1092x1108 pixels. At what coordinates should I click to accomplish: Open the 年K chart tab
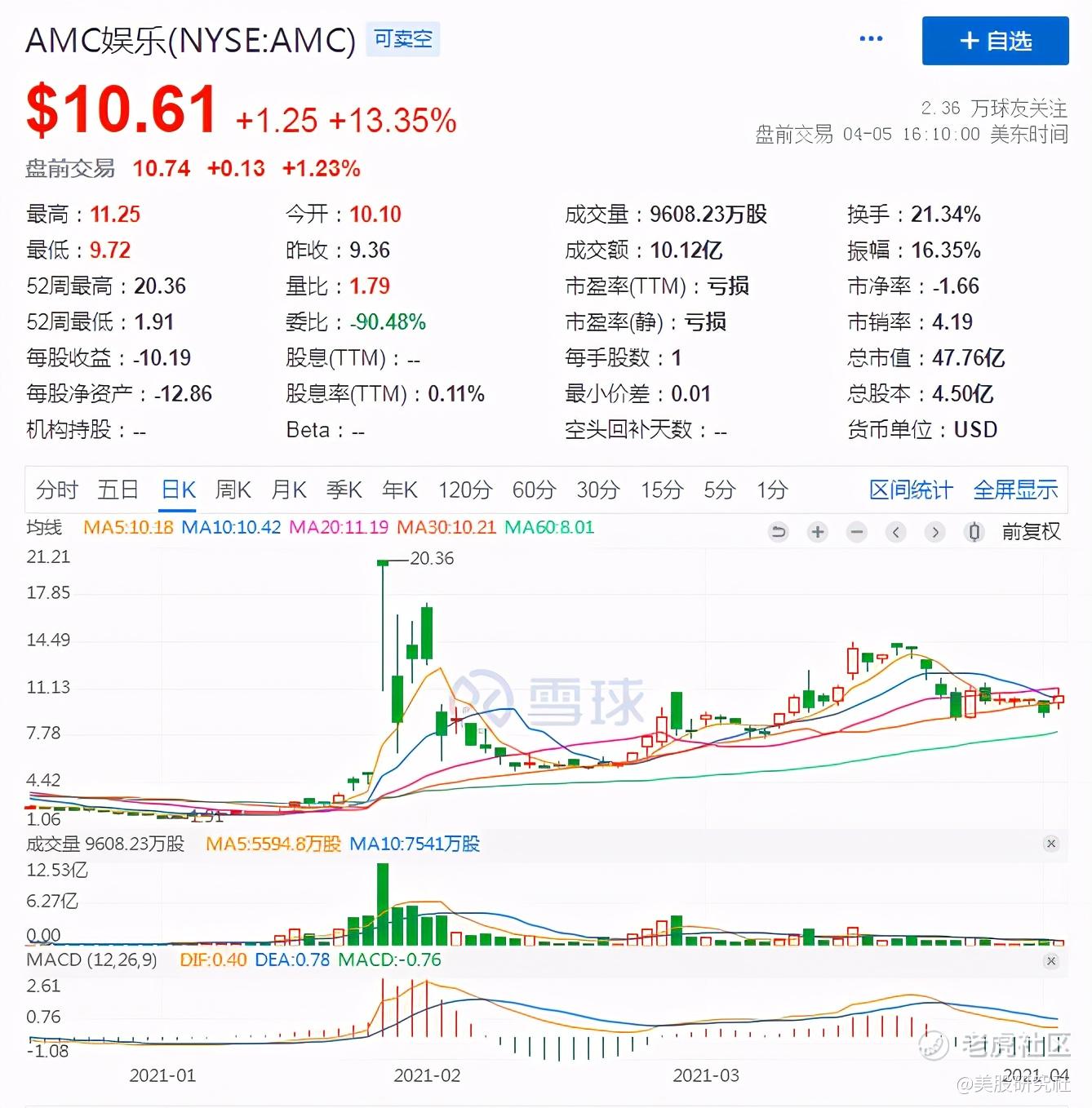click(x=400, y=490)
